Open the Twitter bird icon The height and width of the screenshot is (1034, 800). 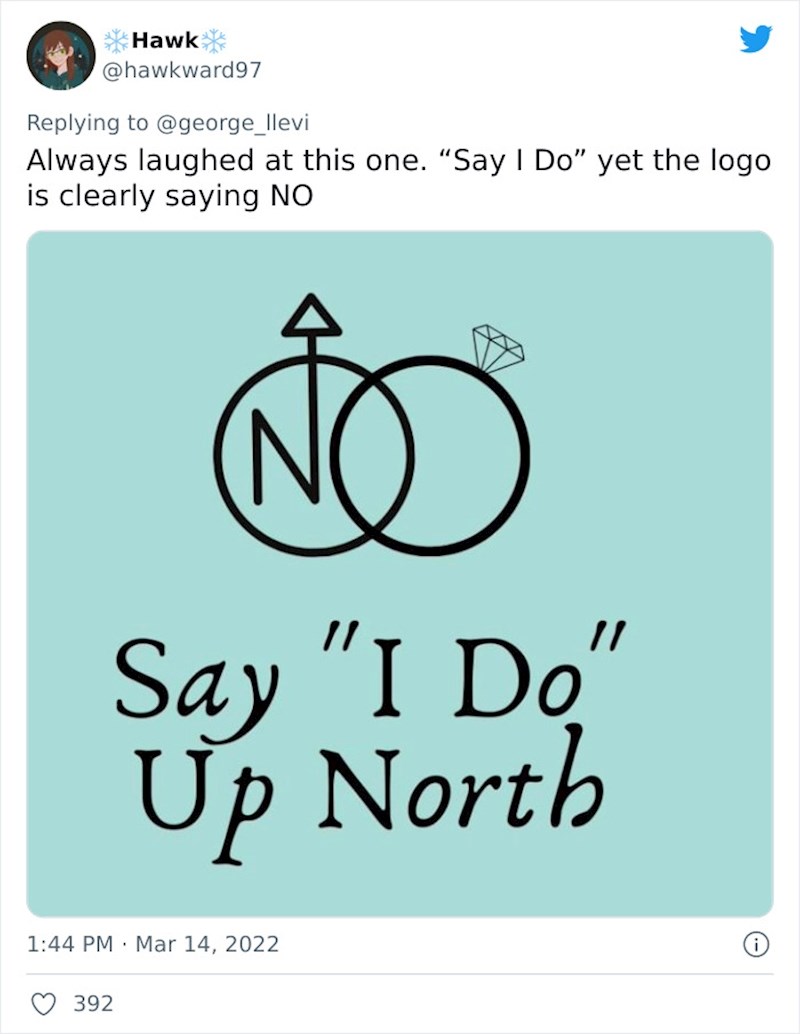pos(755,41)
